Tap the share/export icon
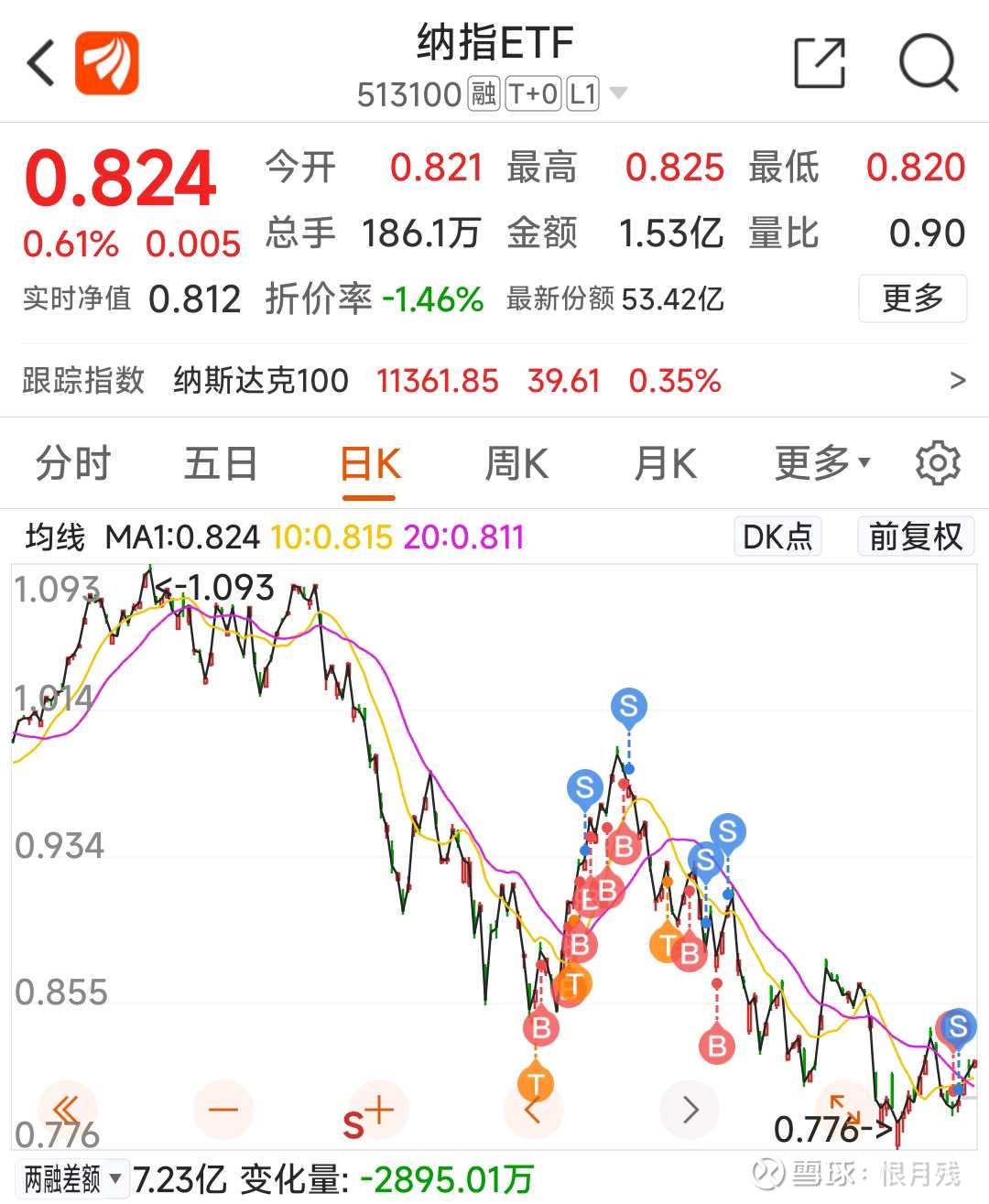This screenshot has height=1204, width=989. (x=821, y=62)
